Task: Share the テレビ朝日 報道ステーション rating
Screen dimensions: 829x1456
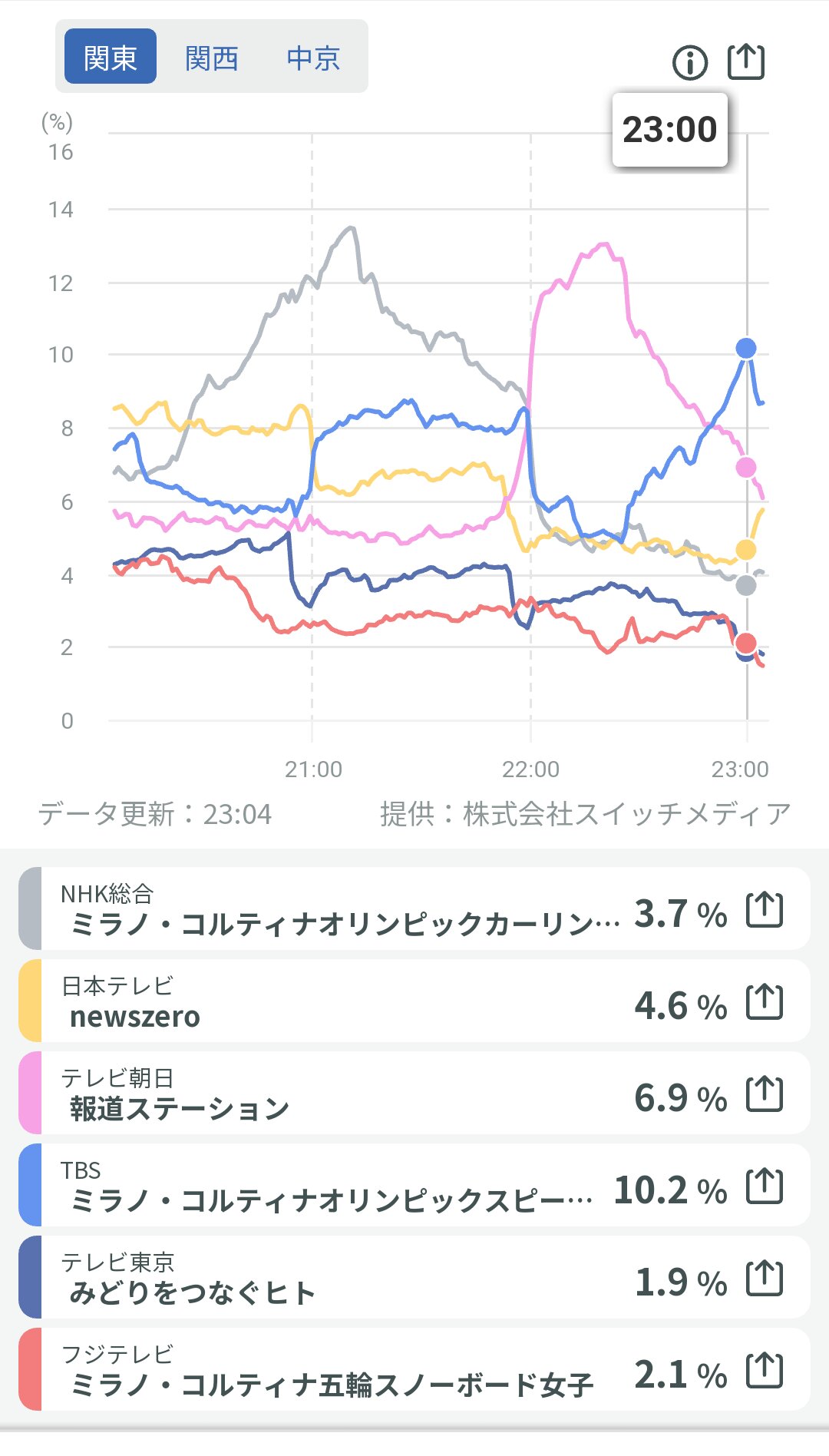Action: click(x=765, y=1094)
